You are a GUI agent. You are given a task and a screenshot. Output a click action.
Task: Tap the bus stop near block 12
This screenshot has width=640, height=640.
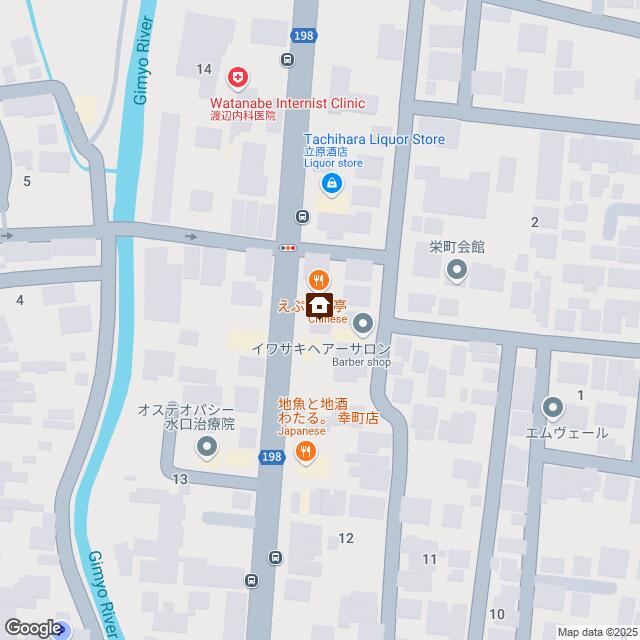click(x=251, y=580)
